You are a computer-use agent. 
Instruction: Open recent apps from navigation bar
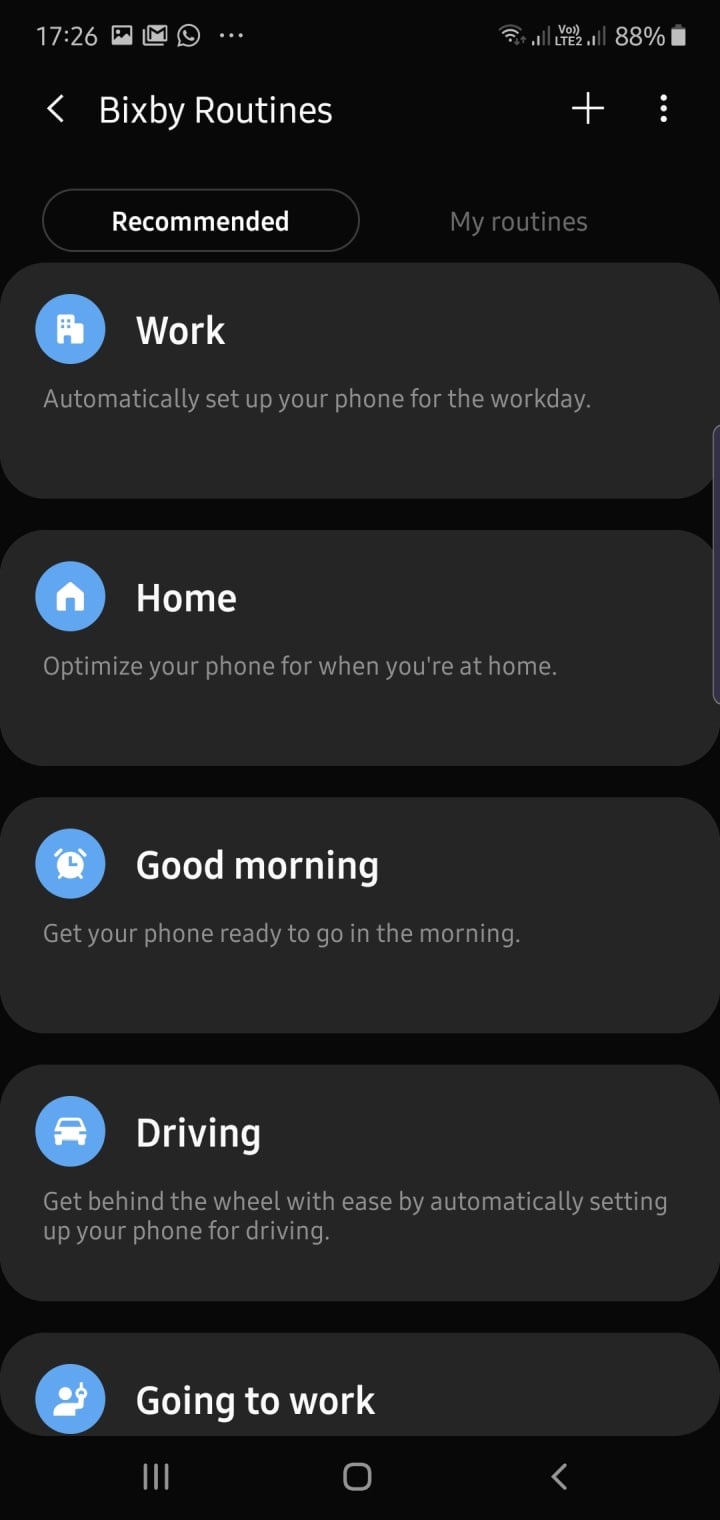click(156, 1476)
